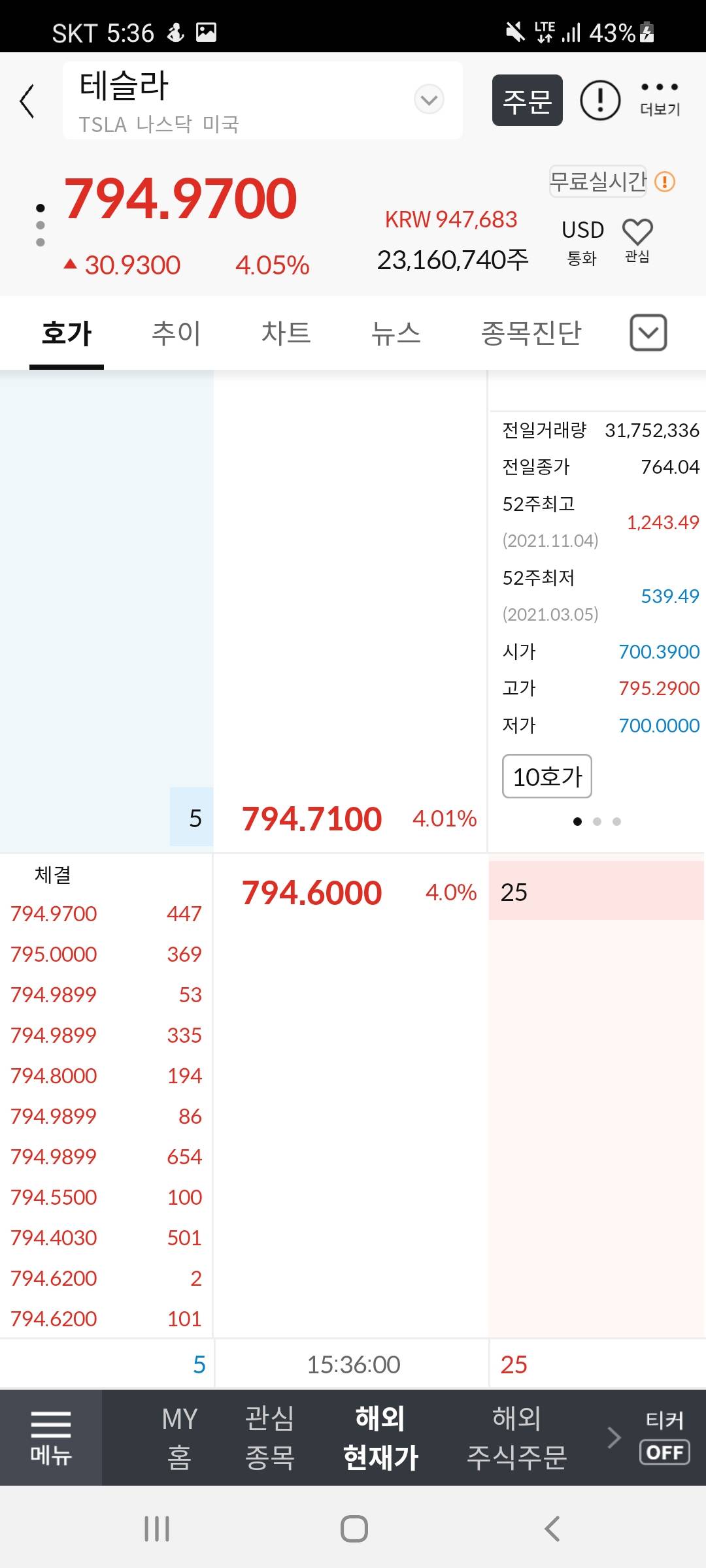Tap the 무료실시간 info badge
706x1568 pixels.
pos(598,181)
